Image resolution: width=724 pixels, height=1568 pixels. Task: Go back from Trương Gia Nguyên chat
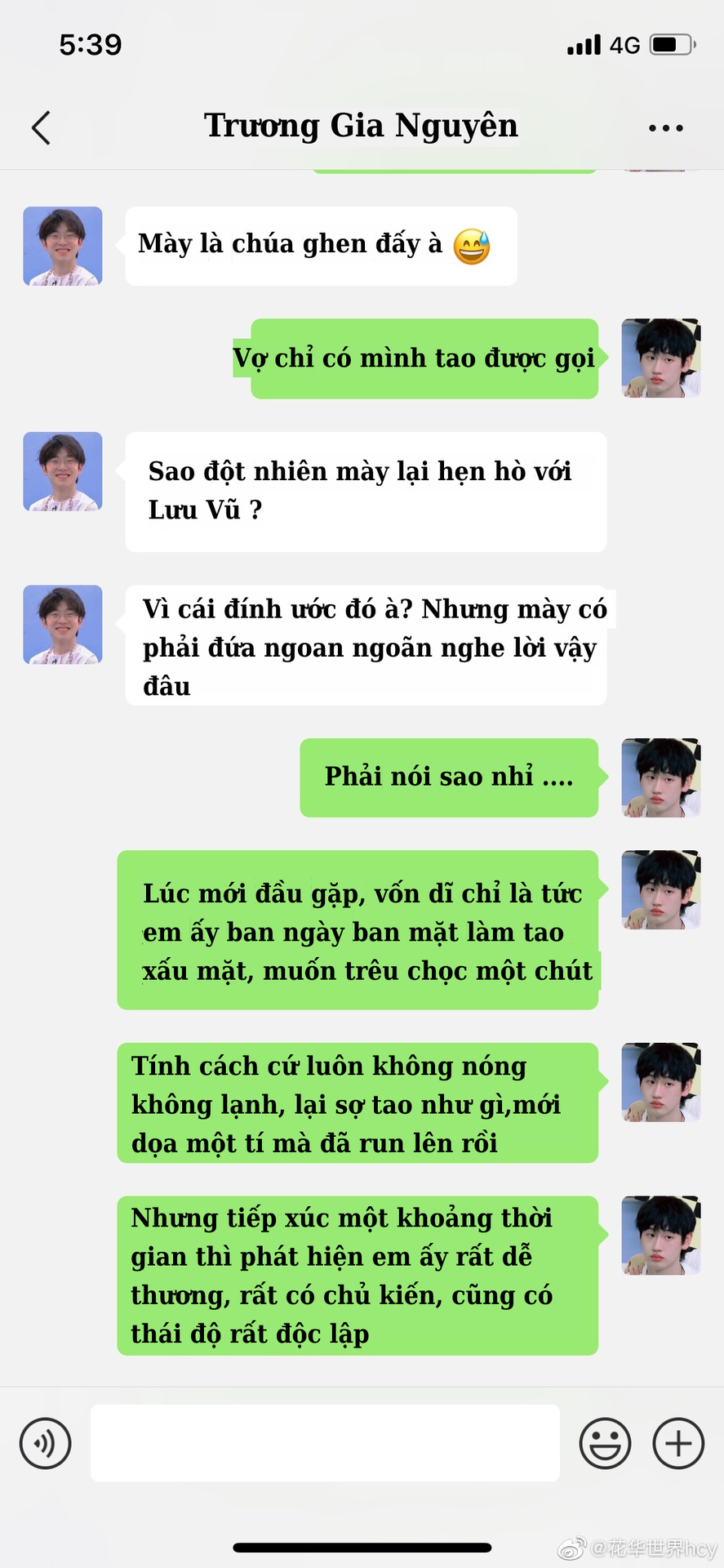click(41, 128)
